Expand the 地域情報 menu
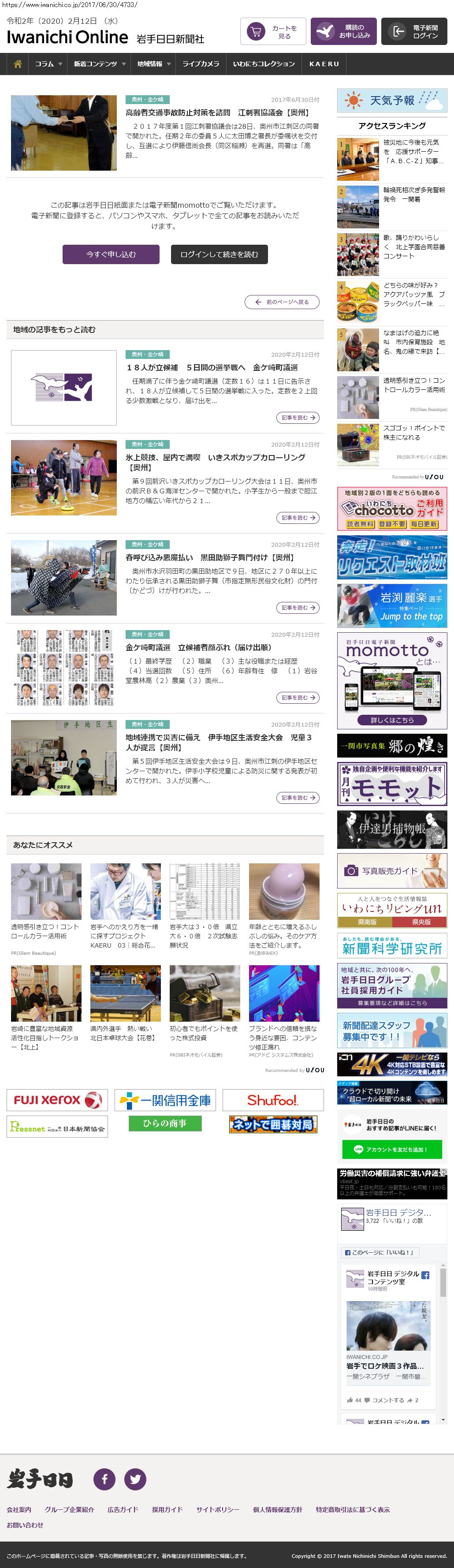 pyautogui.click(x=153, y=64)
